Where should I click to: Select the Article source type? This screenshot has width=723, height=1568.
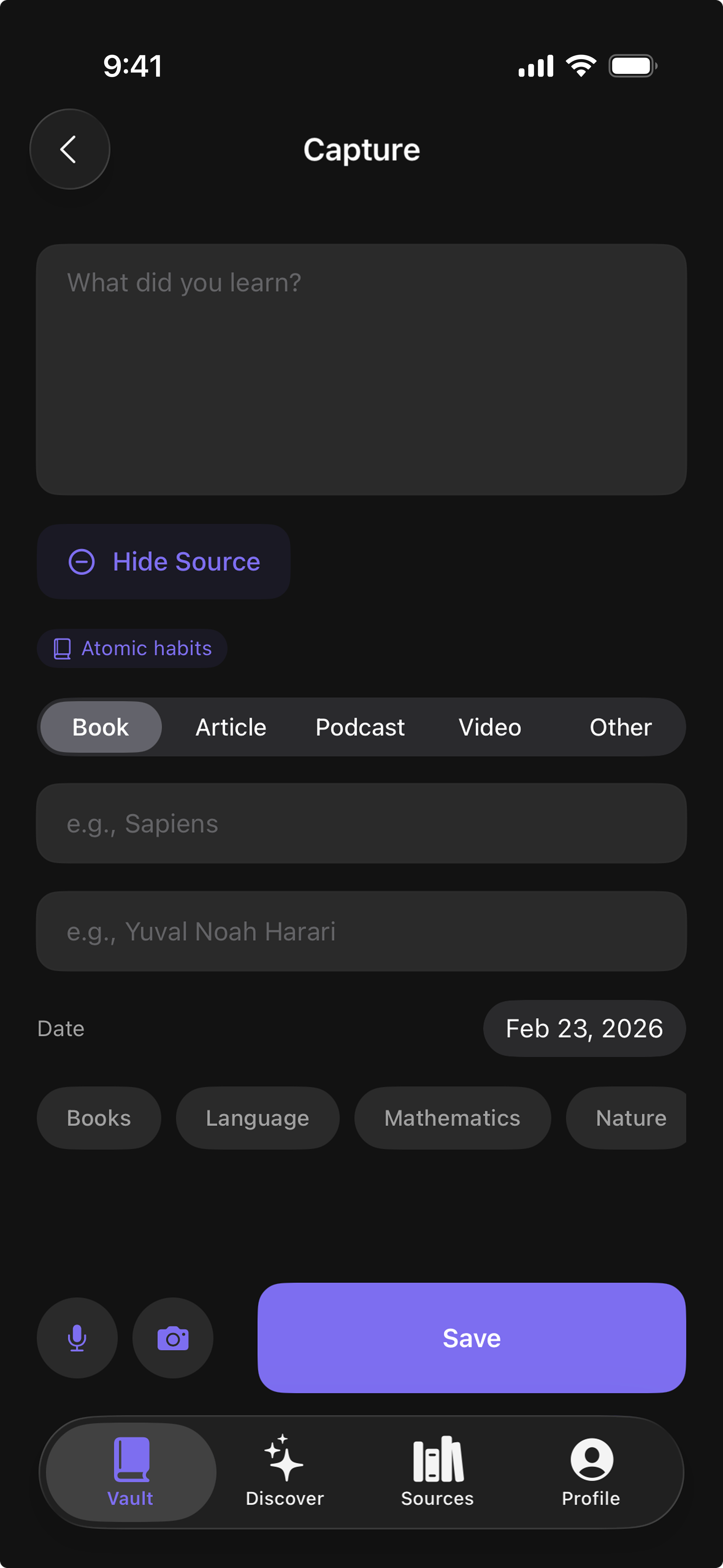click(x=231, y=727)
